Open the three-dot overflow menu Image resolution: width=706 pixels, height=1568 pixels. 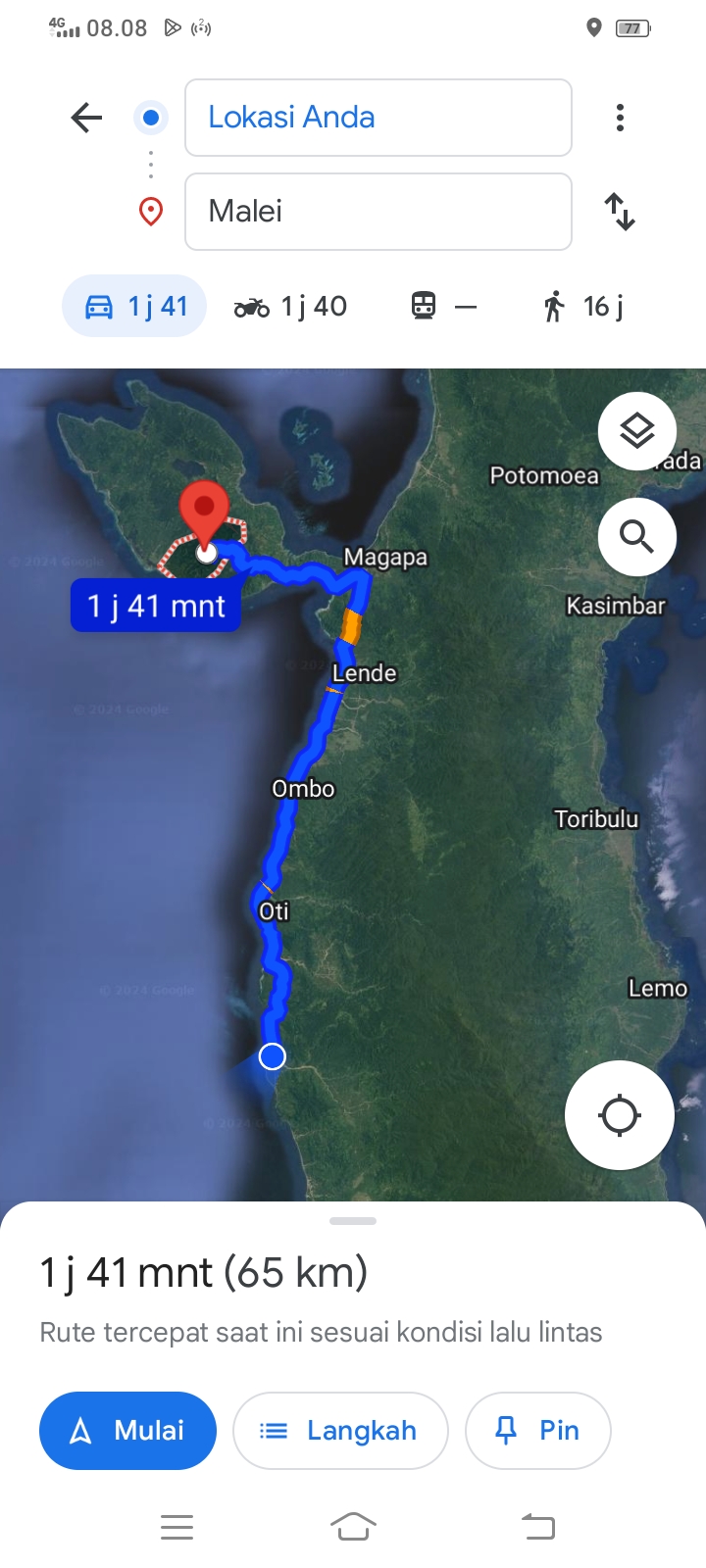[620, 118]
